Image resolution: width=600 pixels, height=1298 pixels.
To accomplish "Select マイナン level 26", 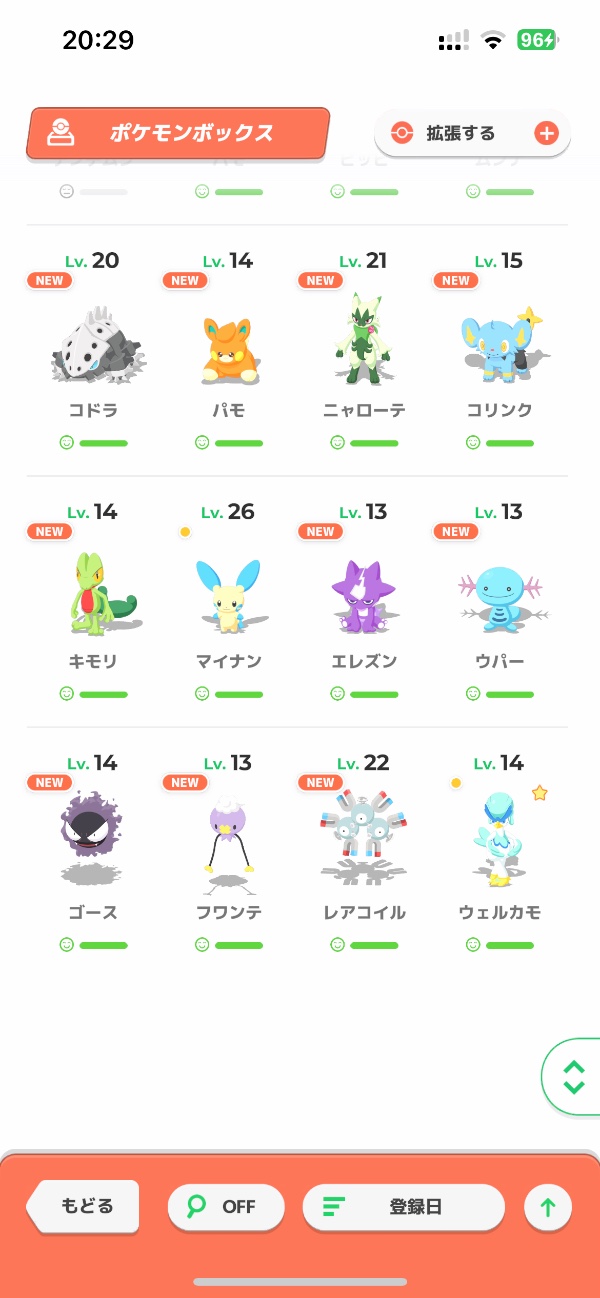I will coord(229,597).
